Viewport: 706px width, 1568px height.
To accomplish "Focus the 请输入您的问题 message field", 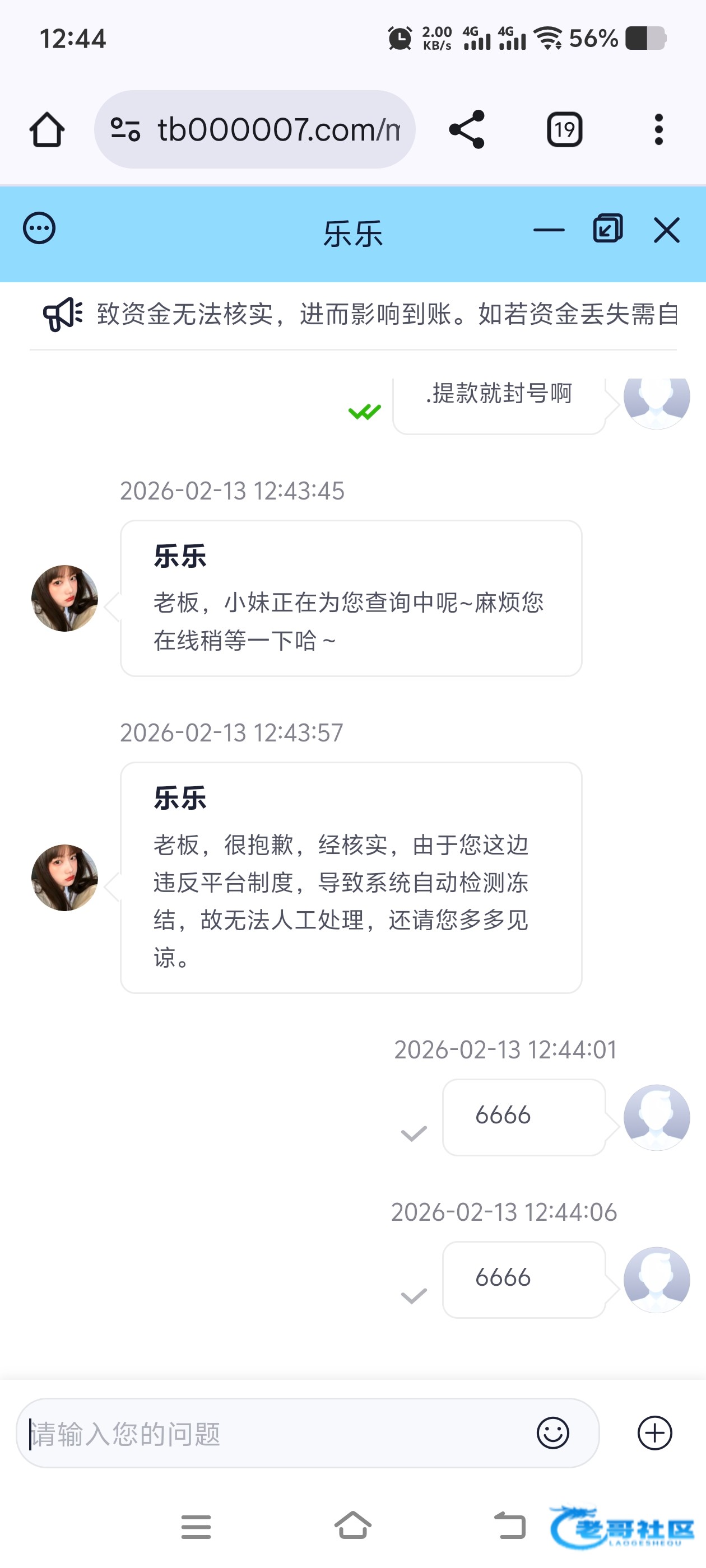I will (x=274, y=1434).
